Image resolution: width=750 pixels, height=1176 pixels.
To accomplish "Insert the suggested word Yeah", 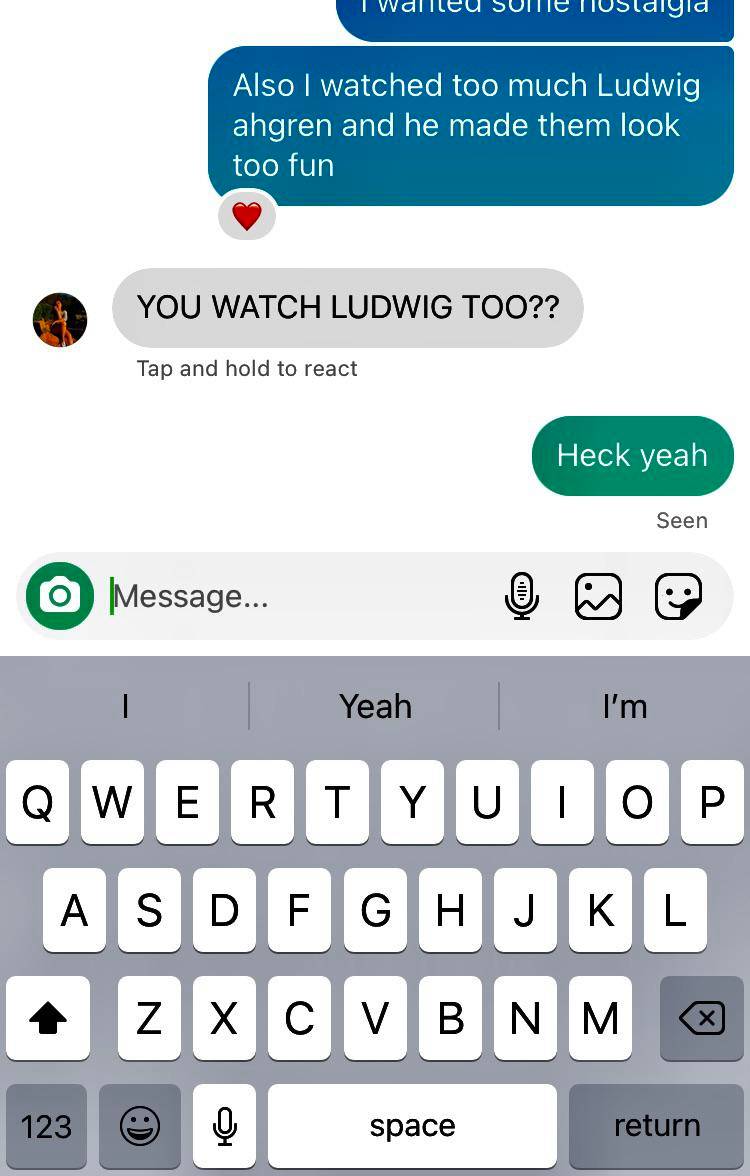I will point(375,706).
